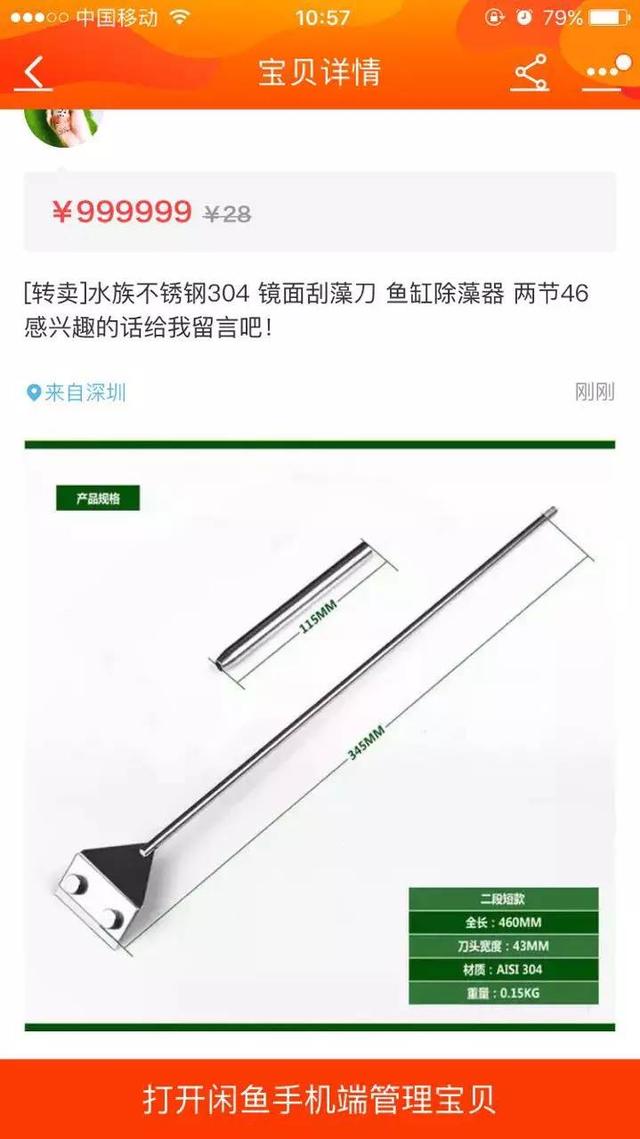Share this listing
The width and height of the screenshot is (640, 1139).
point(530,73)
